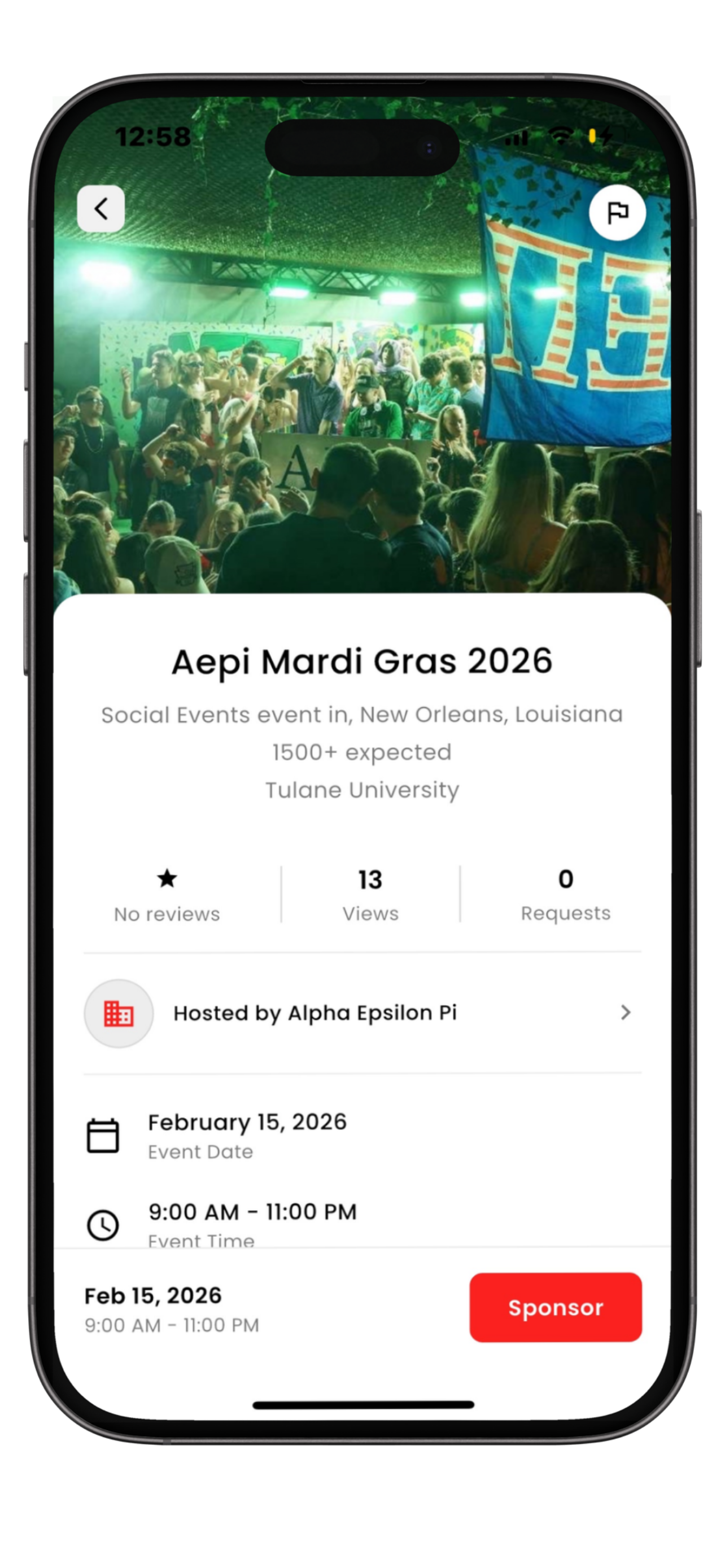This screenshot has height=1568, width=725.
Task: Go back using the arrow button
Action: point(101,209)
